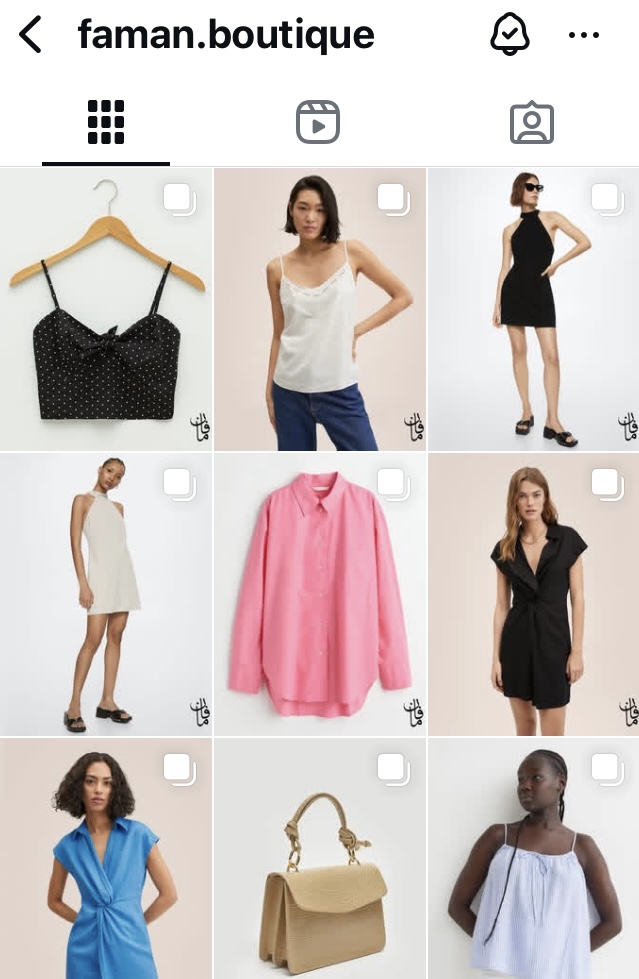Image resolution: width=639 pixels, height=979 pixels.
Task: Open the black wrap dress post
Action: [x=533, y=595]
